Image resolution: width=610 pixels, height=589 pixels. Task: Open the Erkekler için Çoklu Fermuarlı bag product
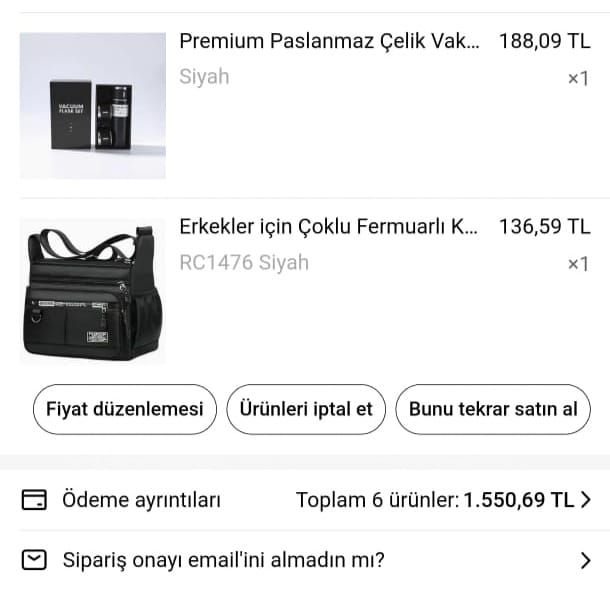pyautogui.click(x=329, y=227)
